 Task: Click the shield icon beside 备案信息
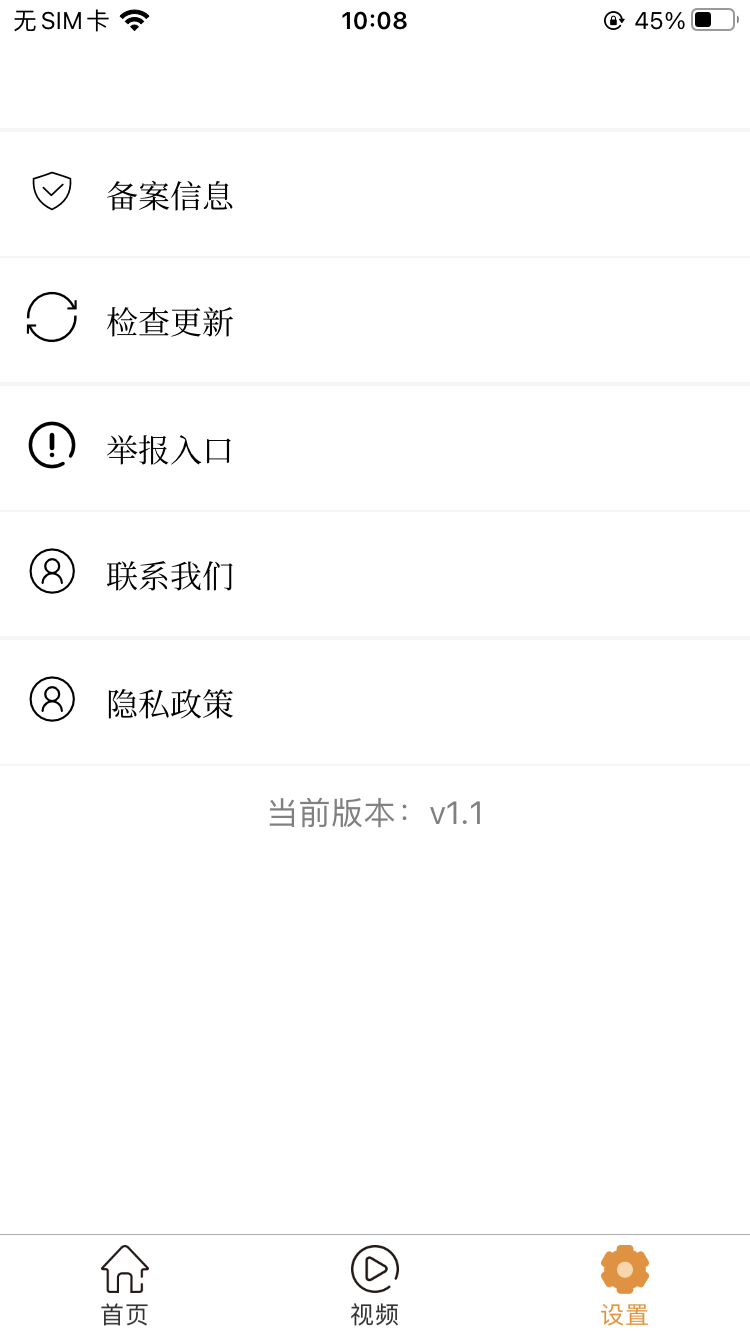coord(52,190)
